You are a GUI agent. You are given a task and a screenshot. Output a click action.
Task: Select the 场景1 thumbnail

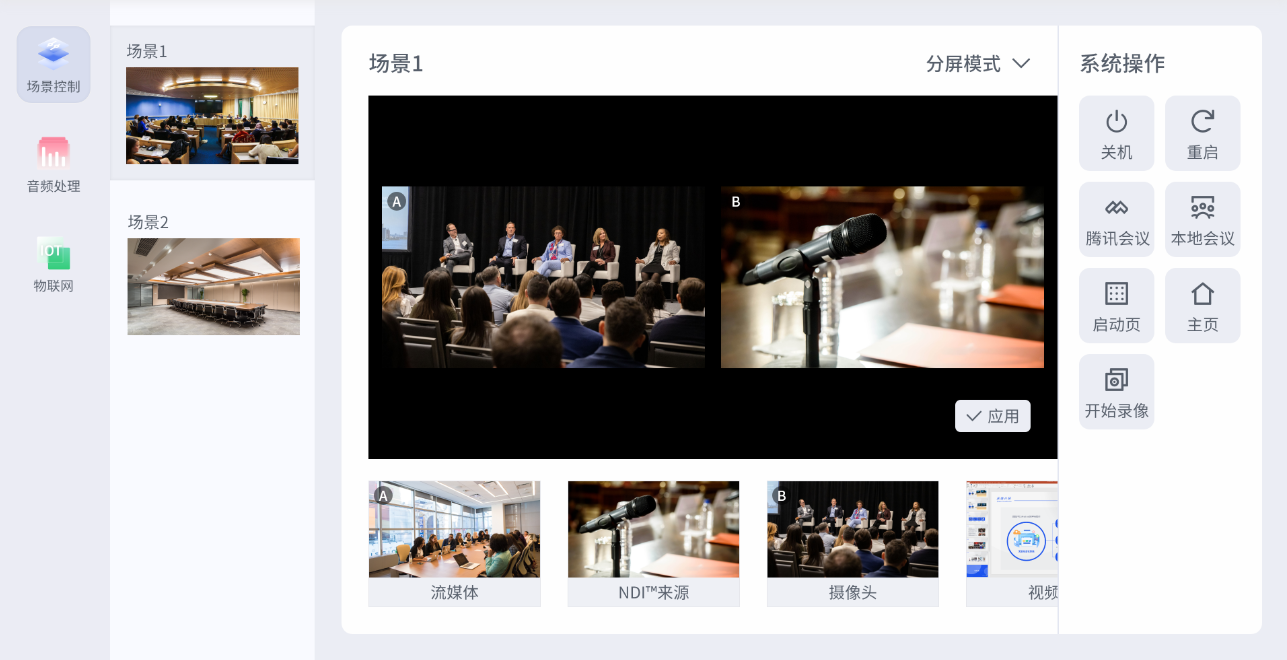212,114
